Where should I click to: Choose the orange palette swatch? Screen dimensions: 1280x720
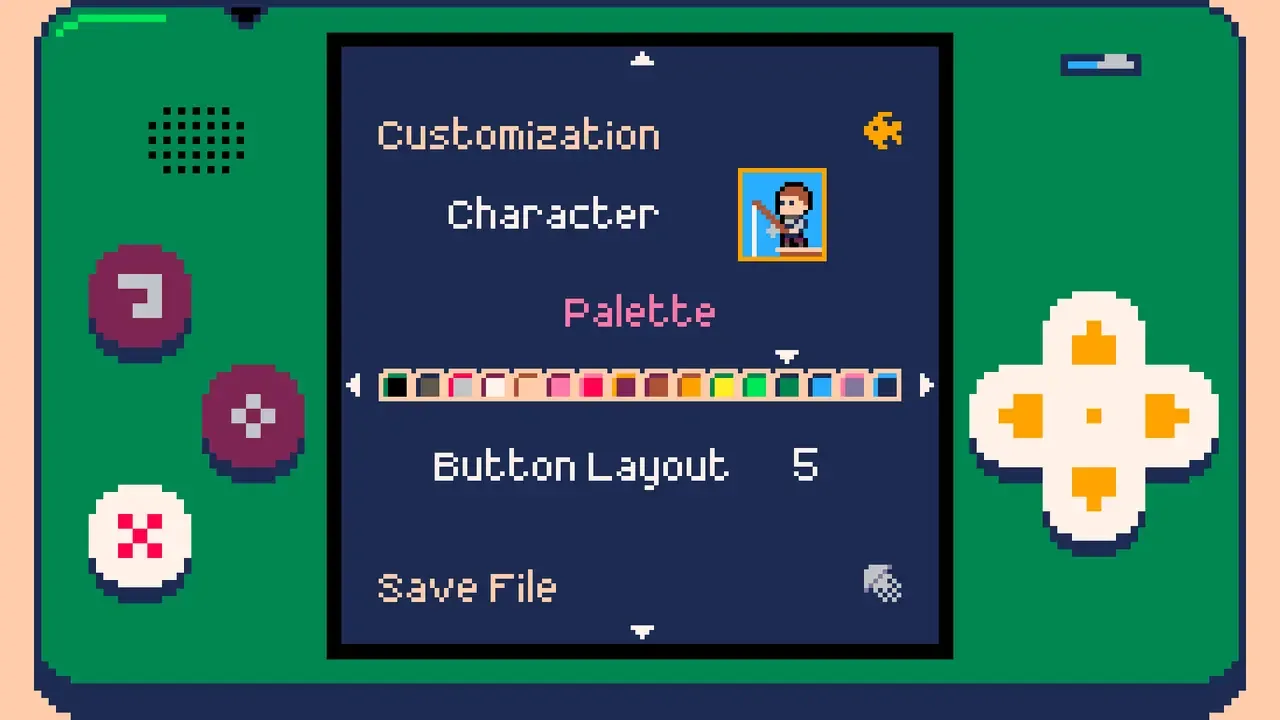click(x=690, y=386)
